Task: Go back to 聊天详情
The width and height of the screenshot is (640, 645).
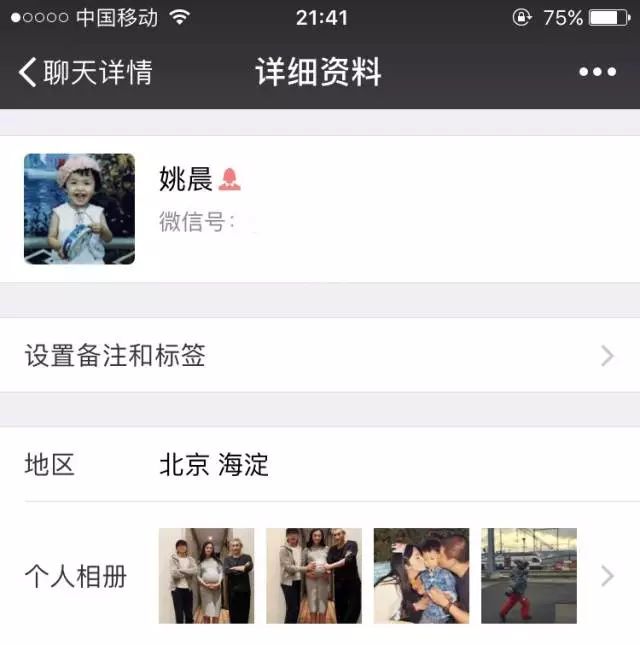Action: click(x=85, y=72)
